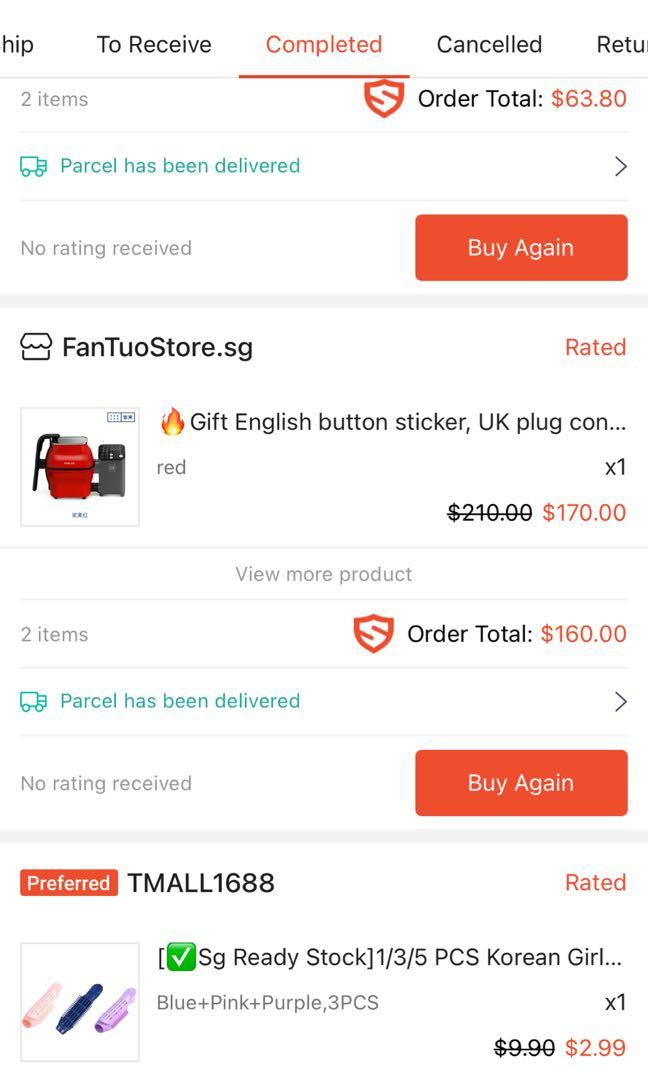This screenshot has height=1080, width=648.
Task: Buy again the $63.80 order
Action: [521, 248]
